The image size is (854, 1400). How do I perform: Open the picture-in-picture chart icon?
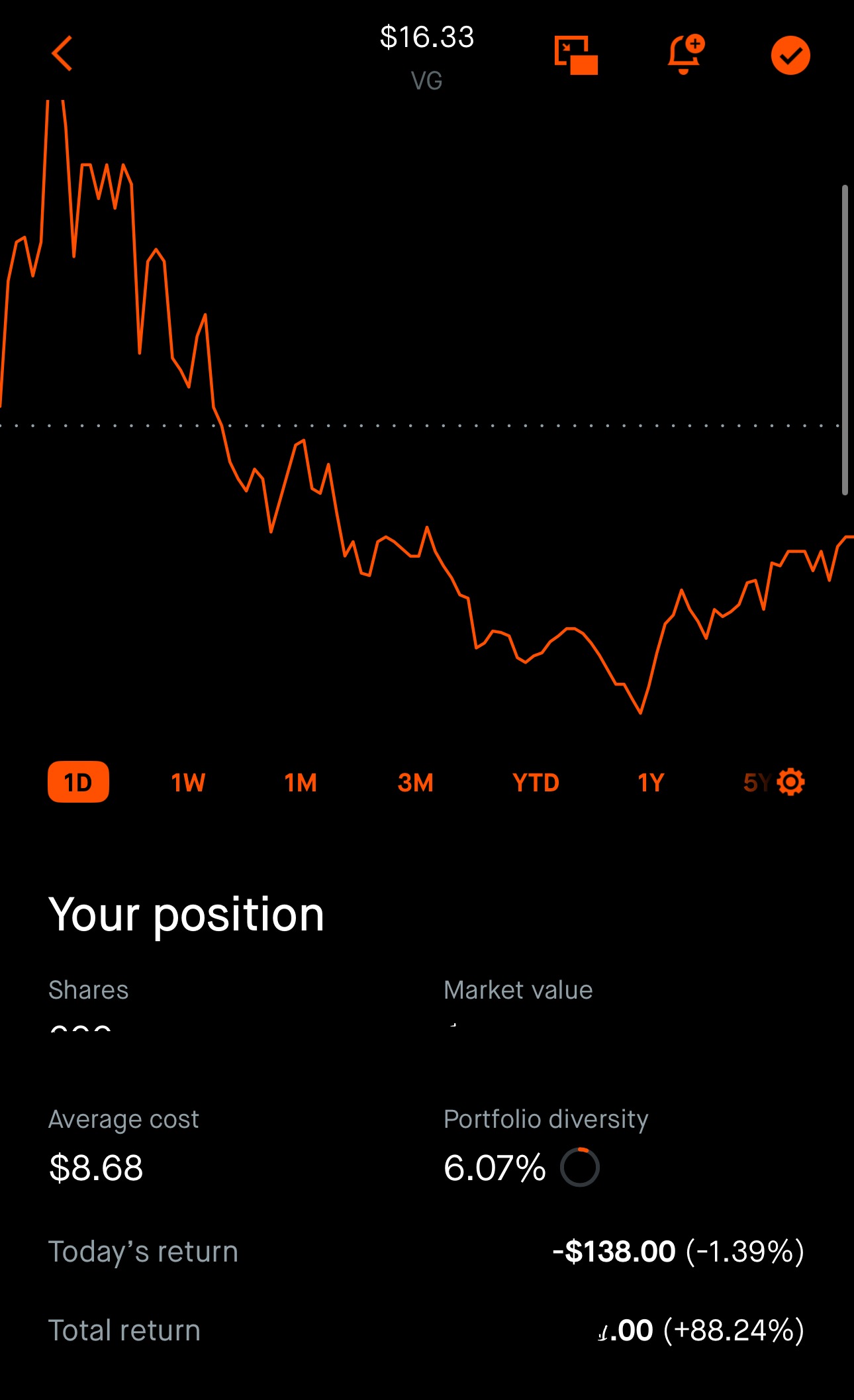click(576, 56)
